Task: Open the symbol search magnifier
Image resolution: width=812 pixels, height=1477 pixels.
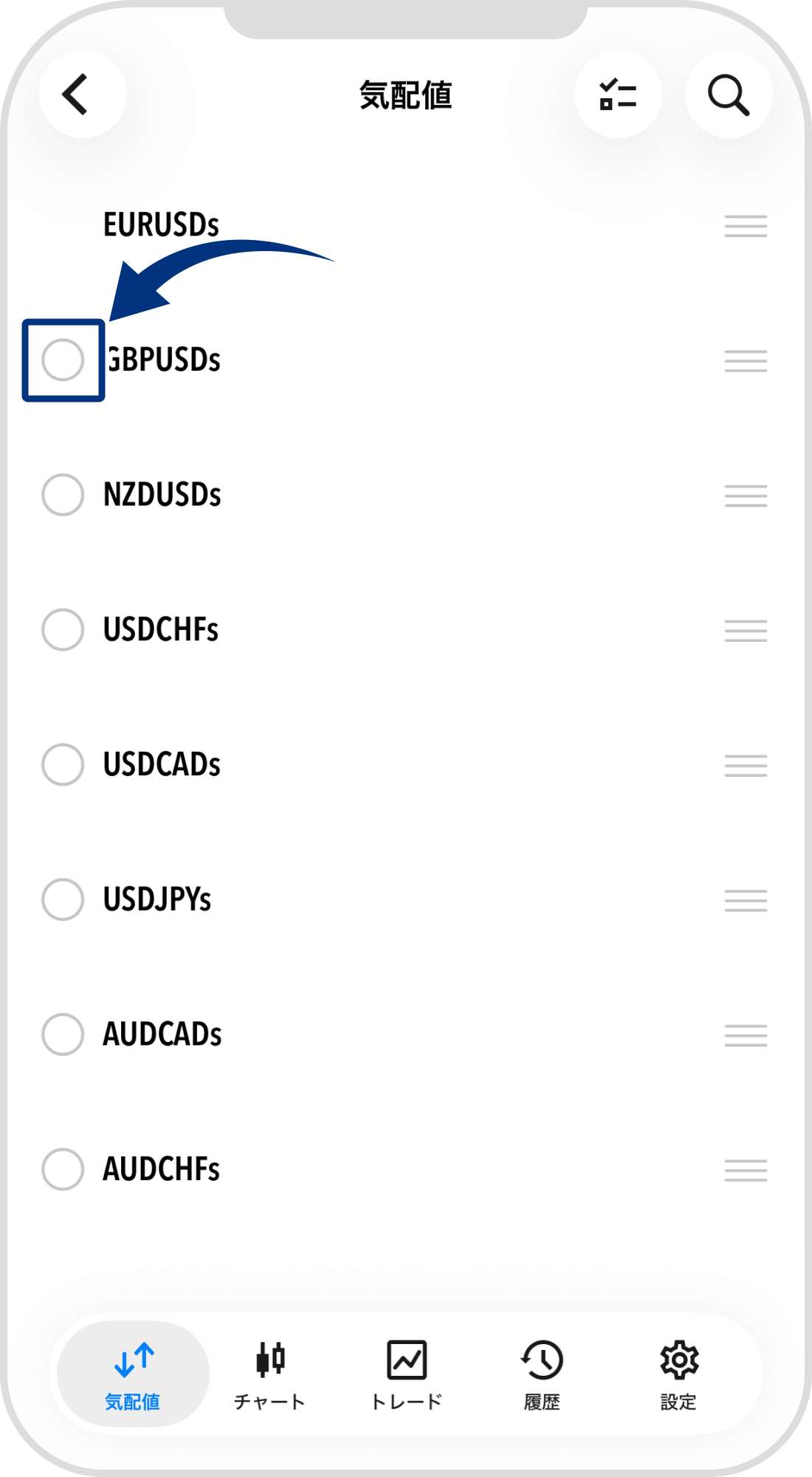Action: (729, 95)
